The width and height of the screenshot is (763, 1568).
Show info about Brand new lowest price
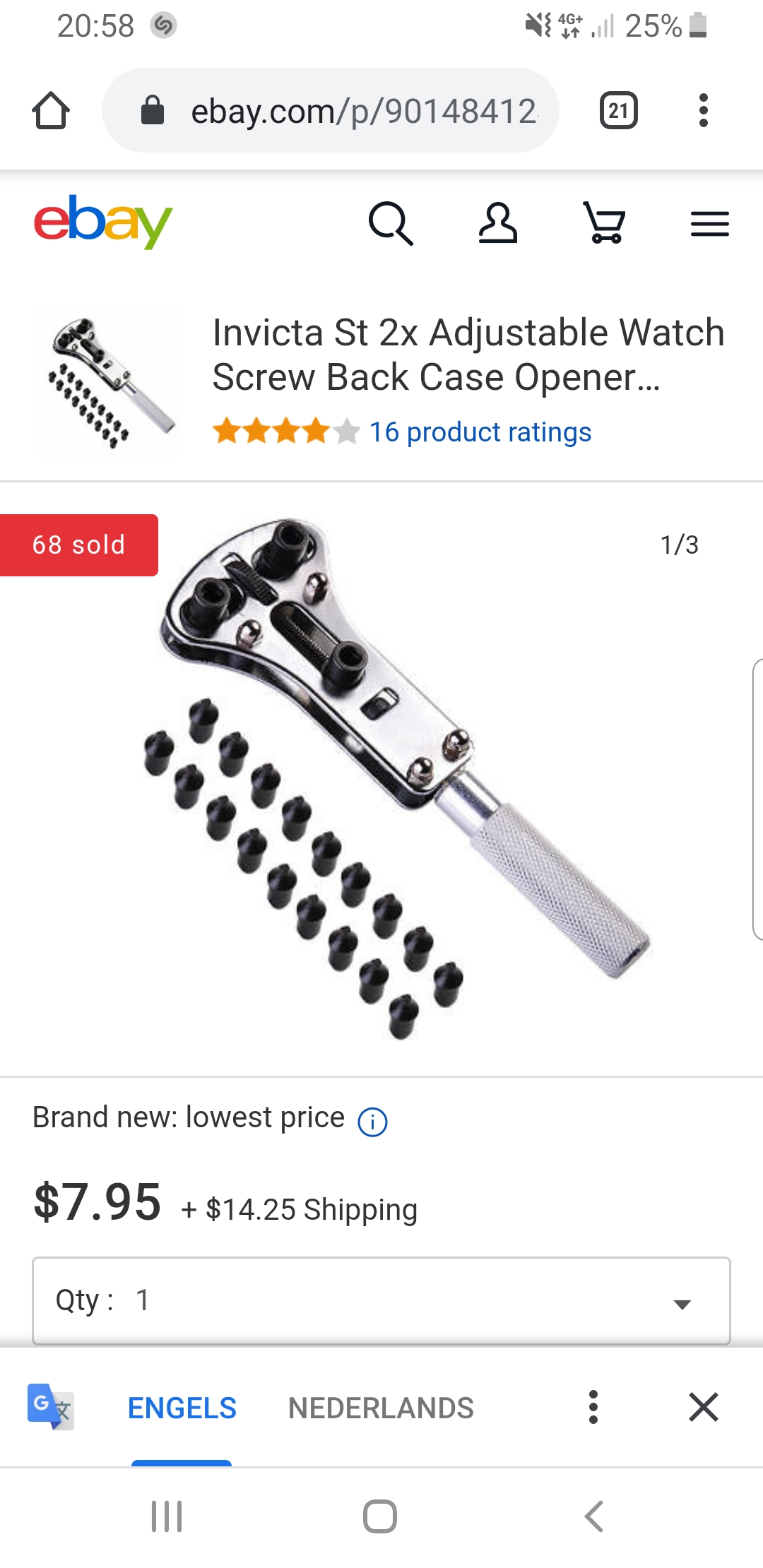coord(372,1122)
